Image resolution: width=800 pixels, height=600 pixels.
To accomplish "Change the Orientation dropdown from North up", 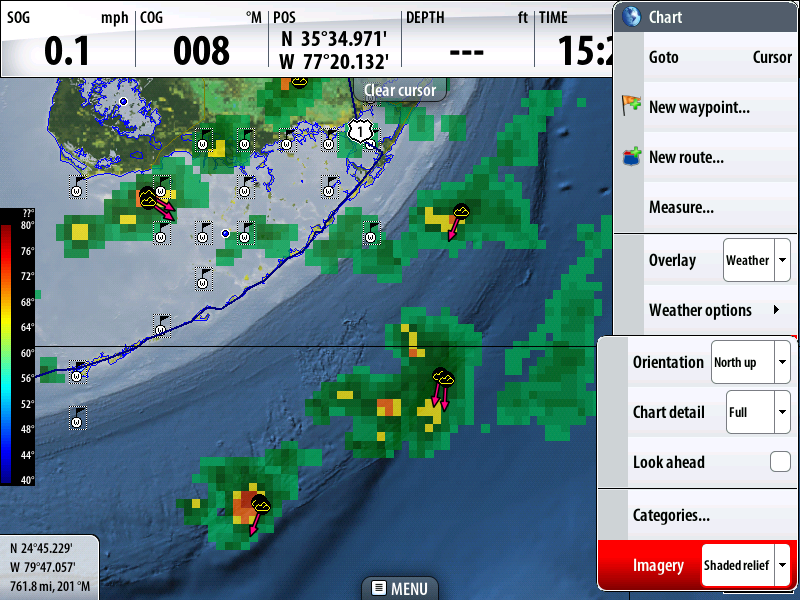I will (750, 362).
